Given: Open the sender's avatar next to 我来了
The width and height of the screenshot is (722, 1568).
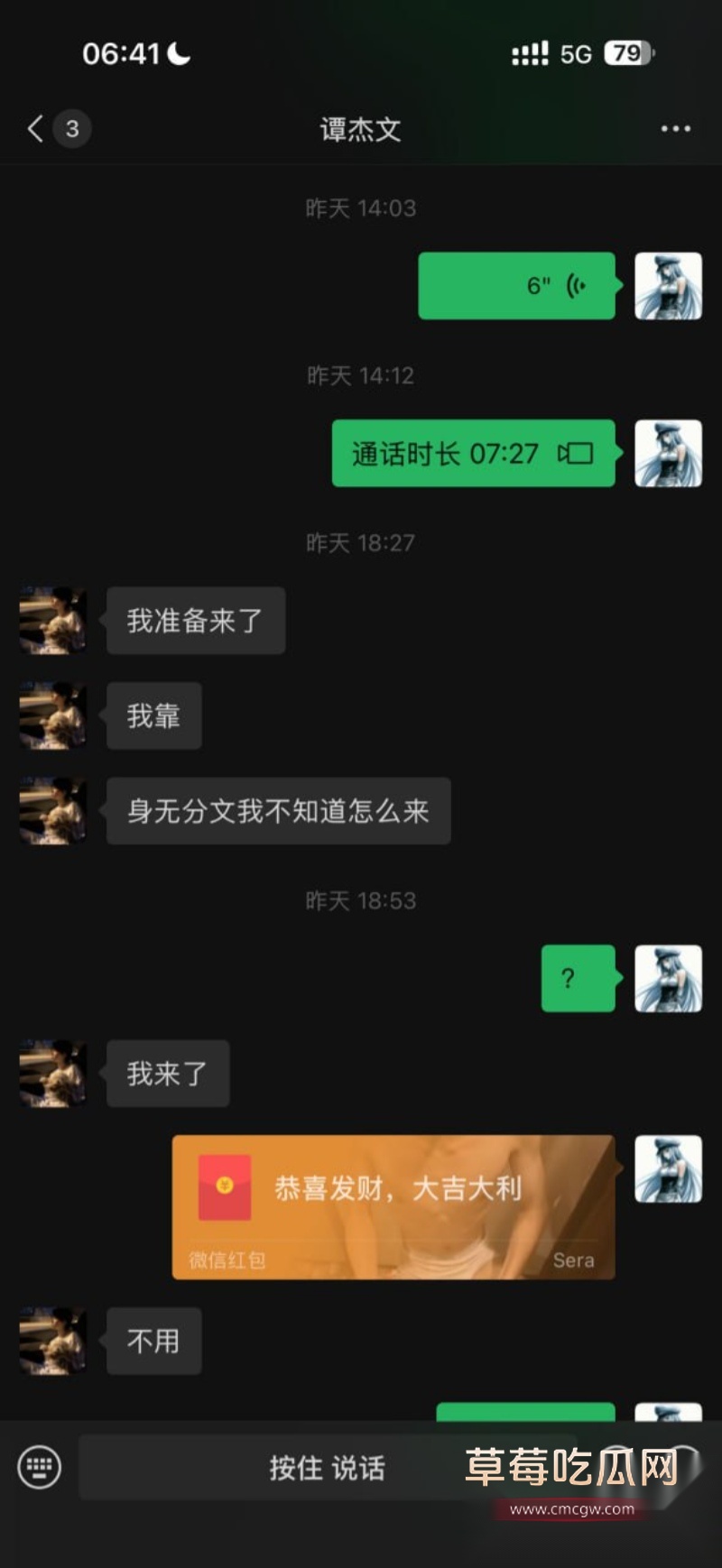Looking at the screenshot, I should coord(51,1074).
